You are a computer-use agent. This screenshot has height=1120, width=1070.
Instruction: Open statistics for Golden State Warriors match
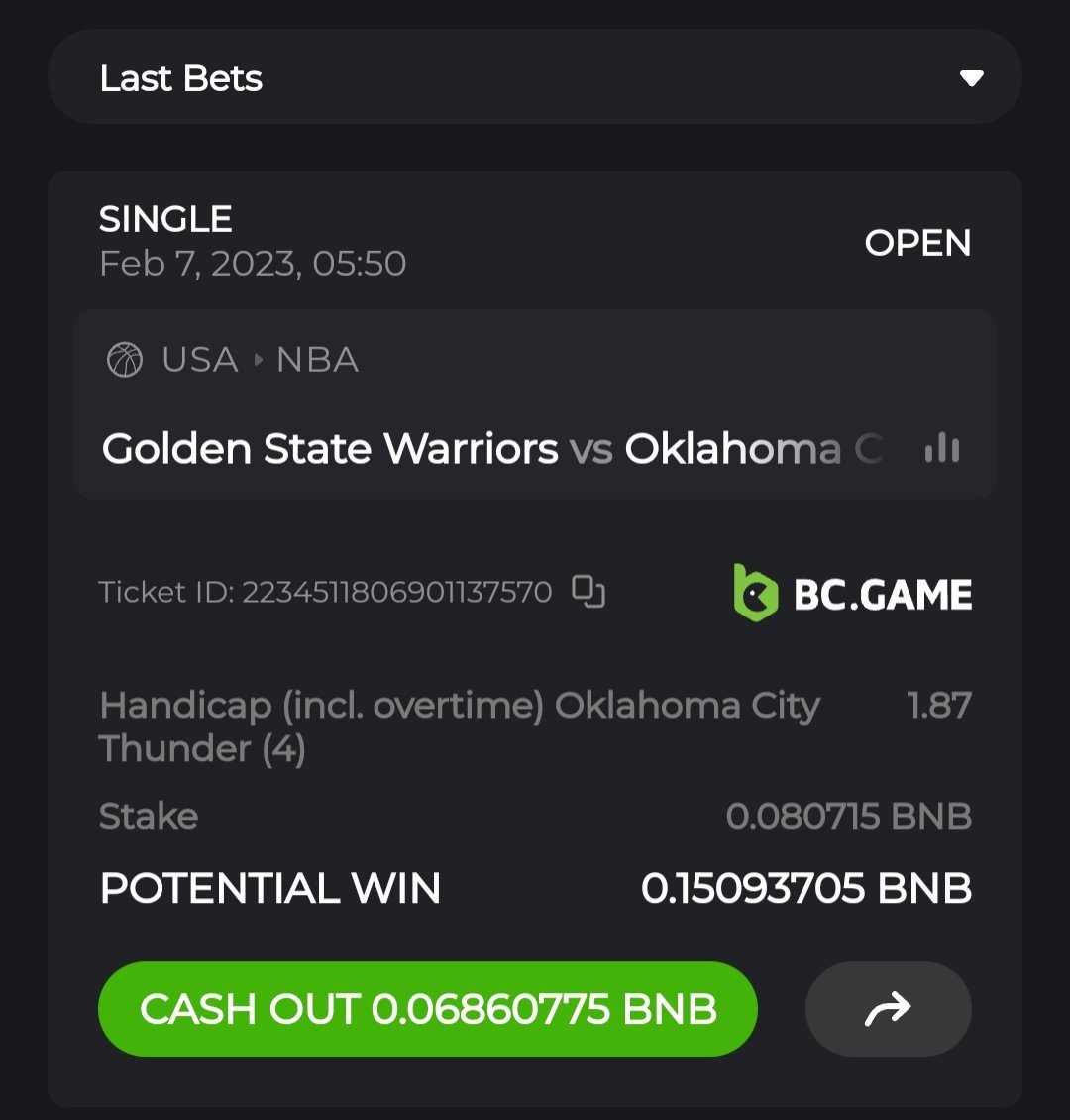click(x=941, y=449)
